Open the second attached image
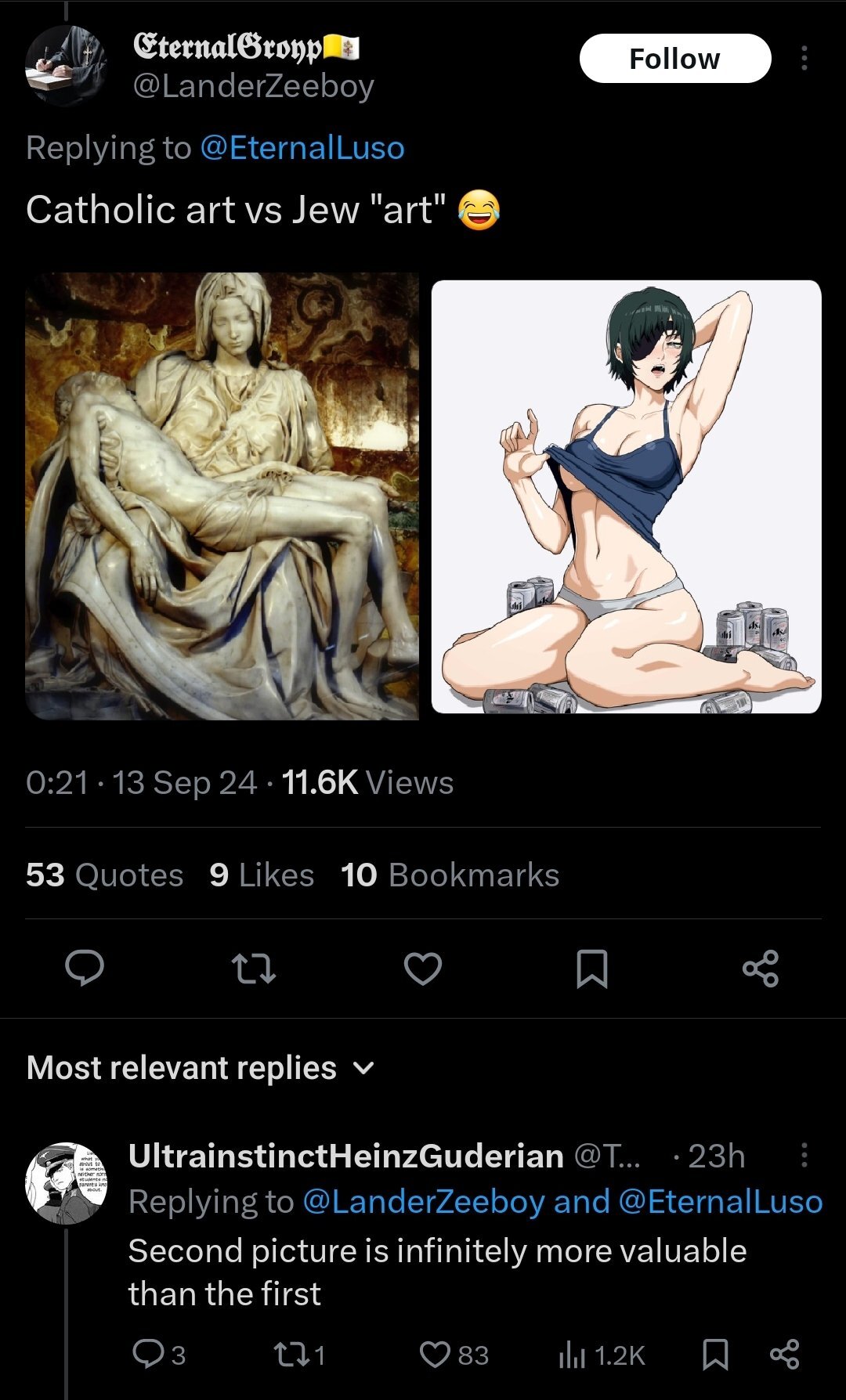 (626, 496)
